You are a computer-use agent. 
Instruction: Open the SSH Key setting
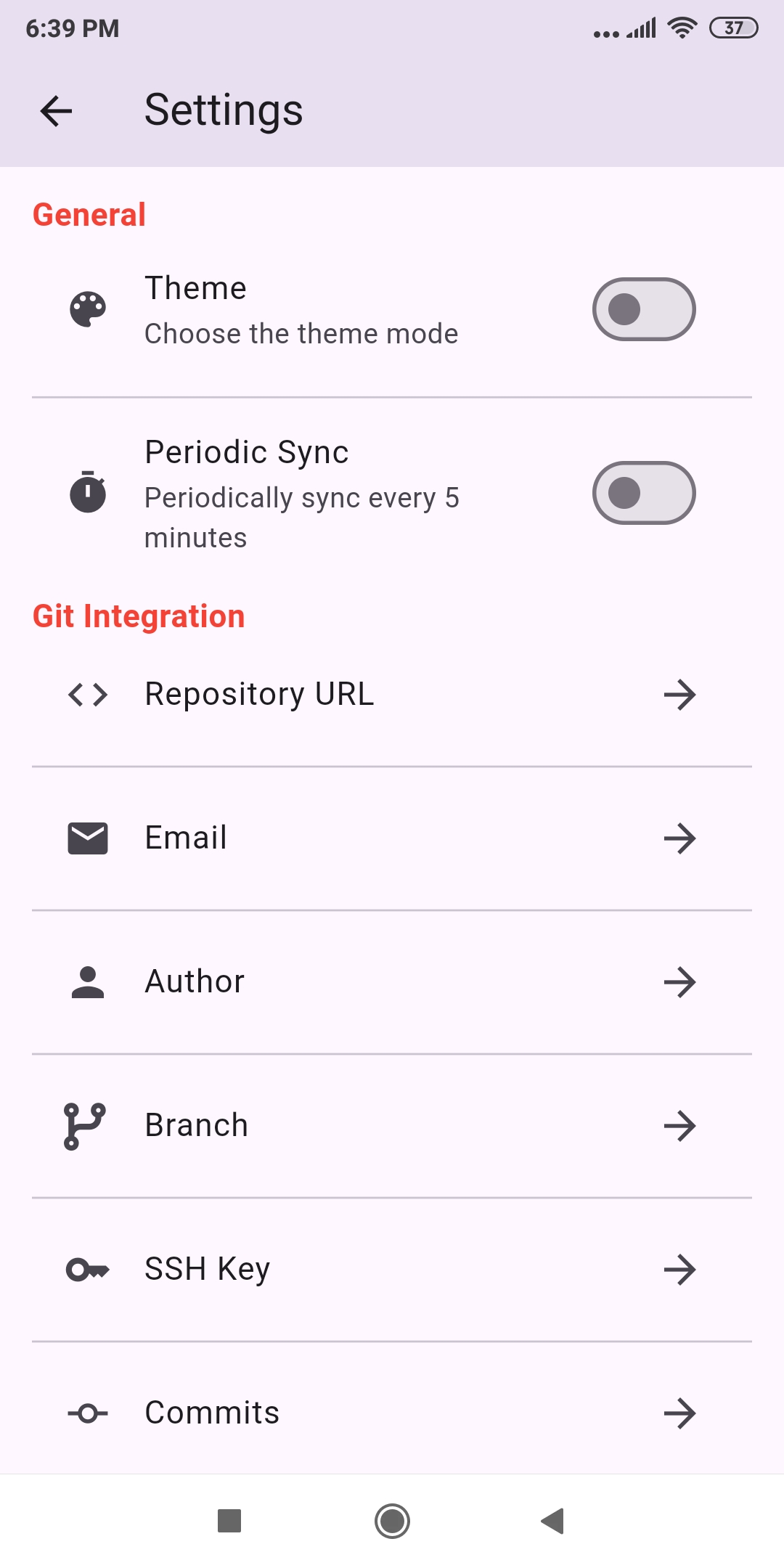point(392,1270)
